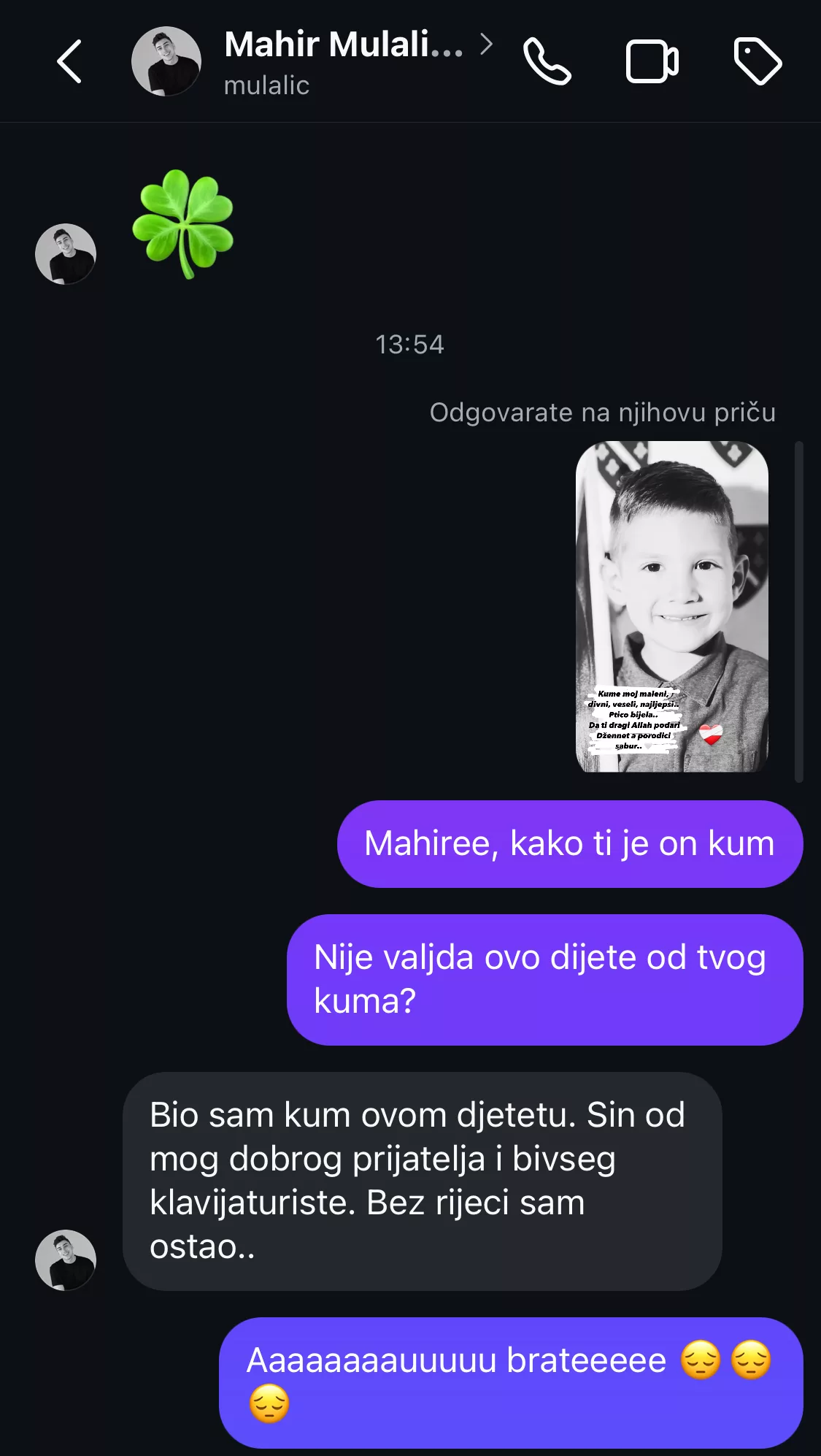Open the label tag icon
Screen dimensions: 821x1456
[x=757, y=61]
